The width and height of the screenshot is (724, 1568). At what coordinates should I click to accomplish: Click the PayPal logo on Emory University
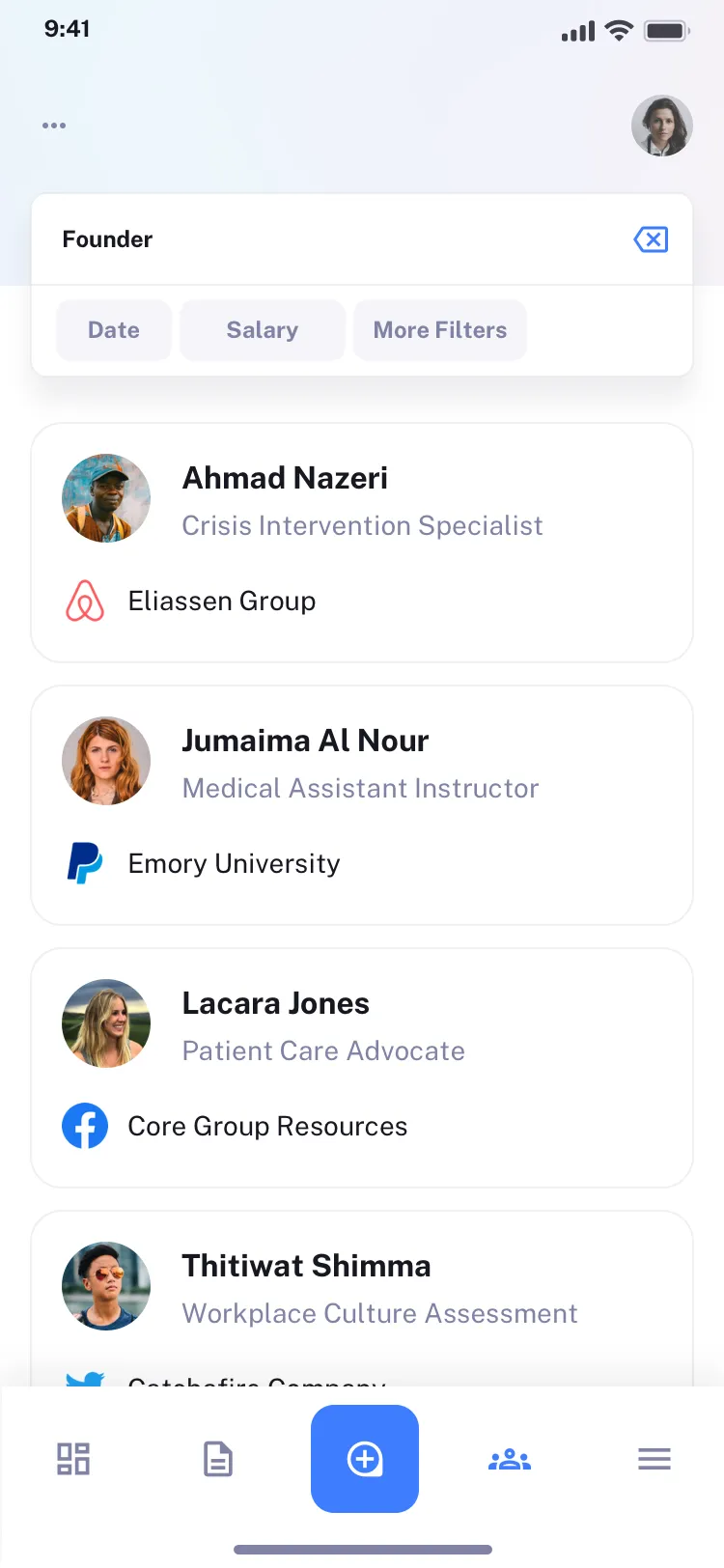click(85, 863)
